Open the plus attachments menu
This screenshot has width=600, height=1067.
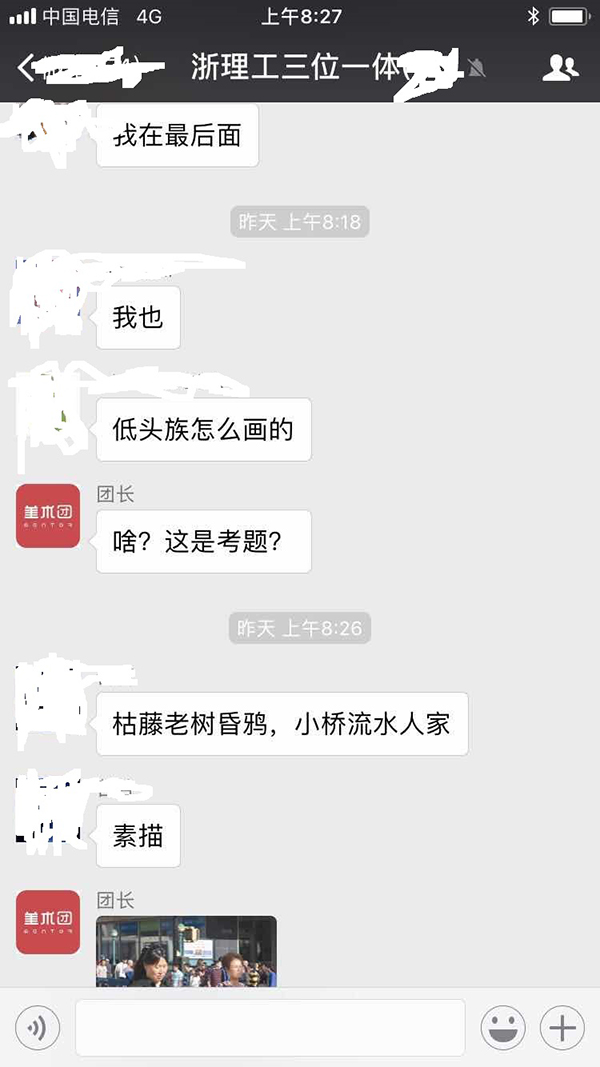(562, 1027)
